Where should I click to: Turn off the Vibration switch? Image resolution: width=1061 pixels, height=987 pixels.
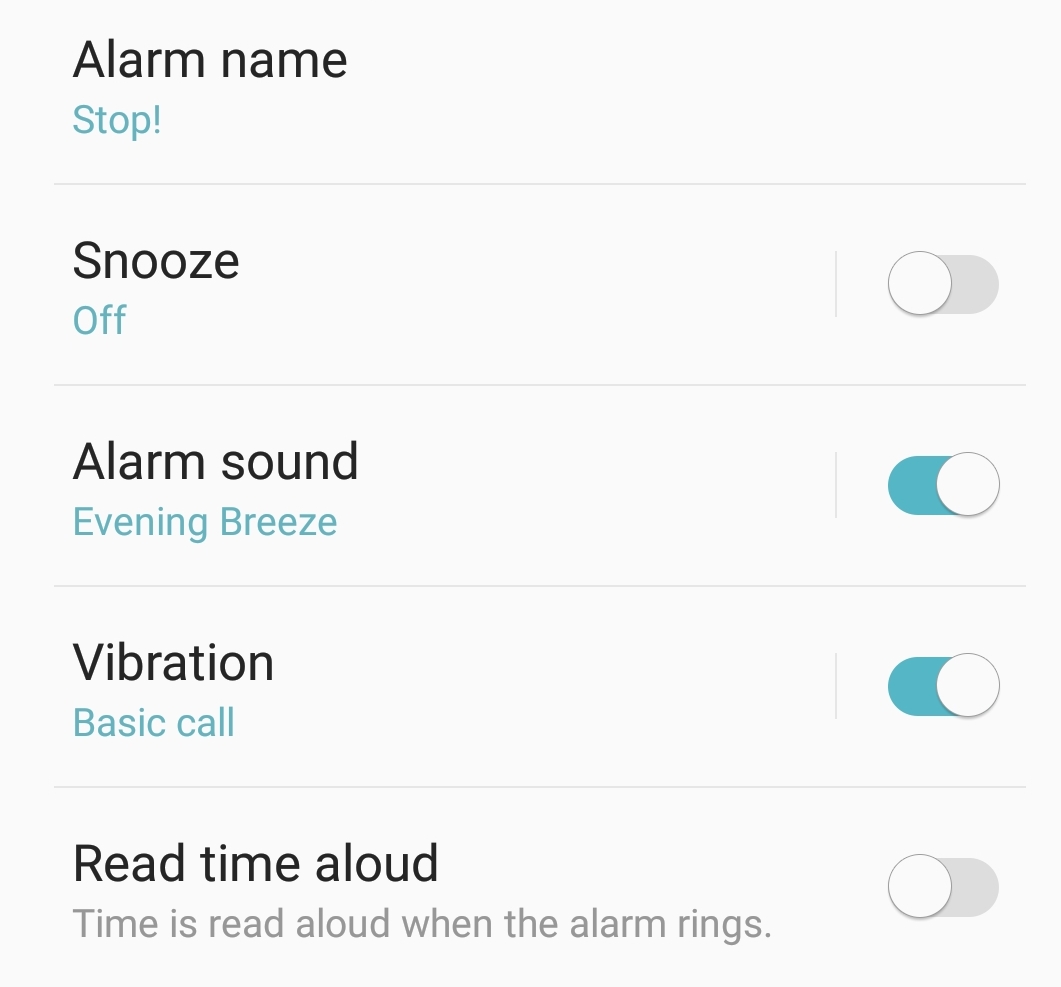pos(942,686)
